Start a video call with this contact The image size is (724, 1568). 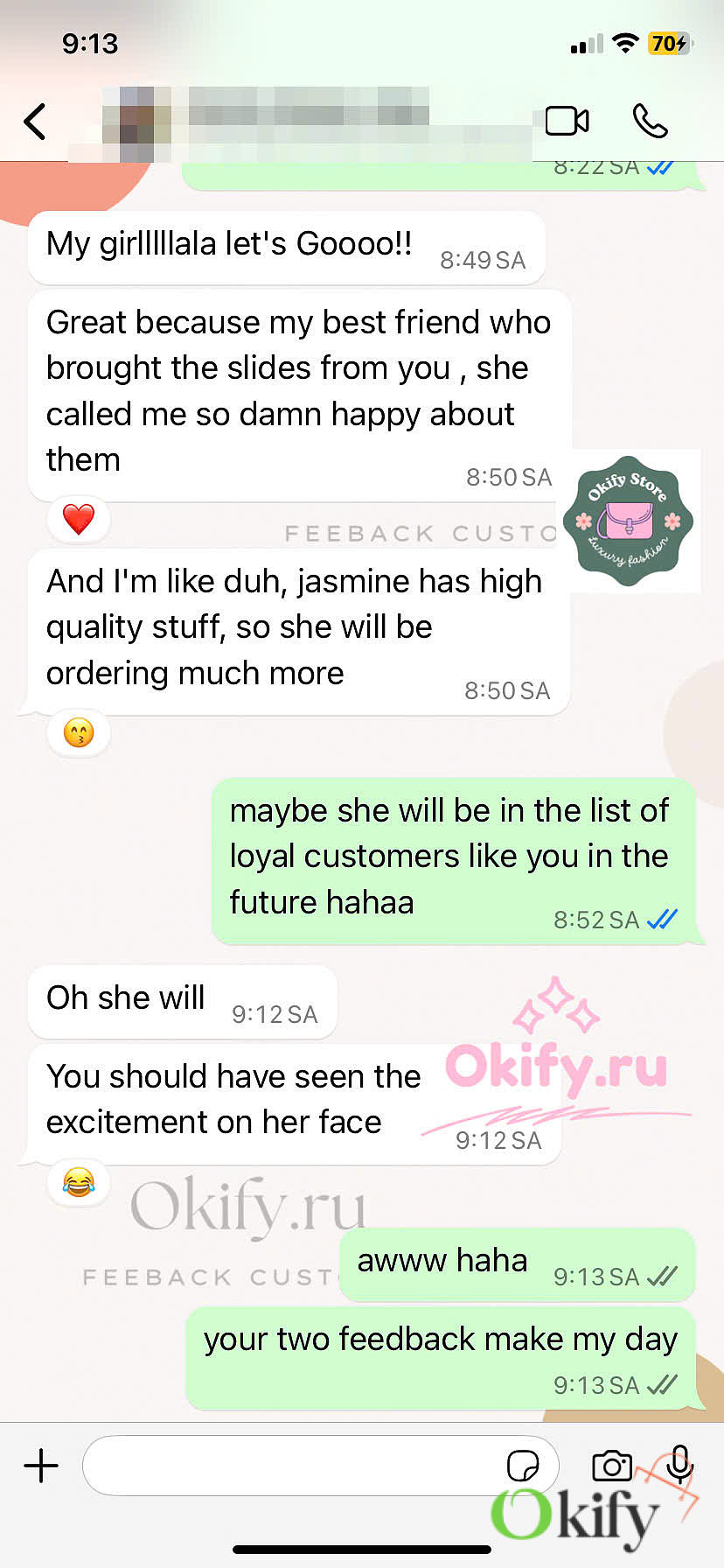[x=567, y=122]
